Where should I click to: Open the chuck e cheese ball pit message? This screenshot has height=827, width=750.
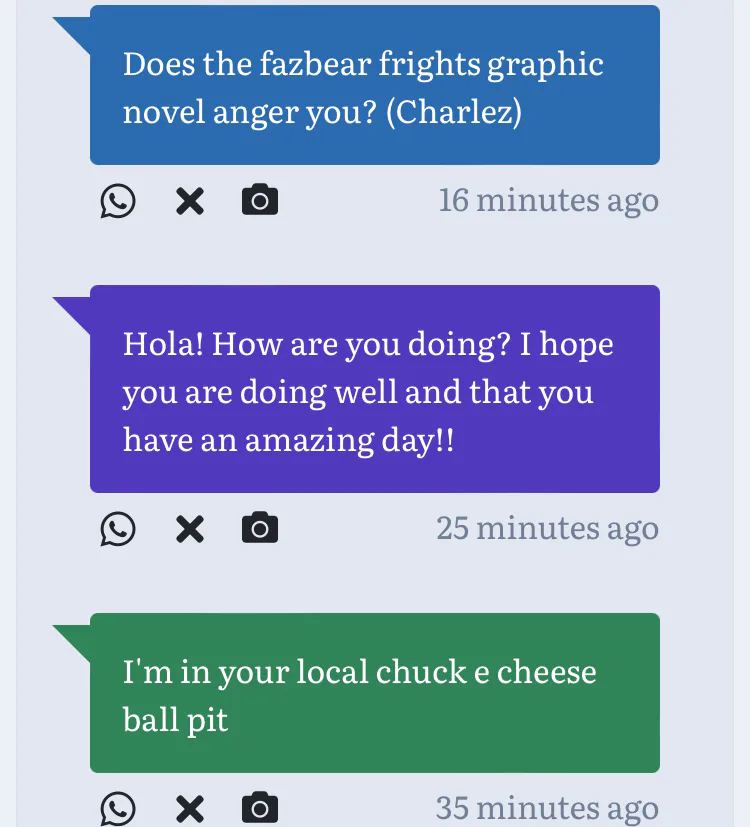click(x=375, y=693)
